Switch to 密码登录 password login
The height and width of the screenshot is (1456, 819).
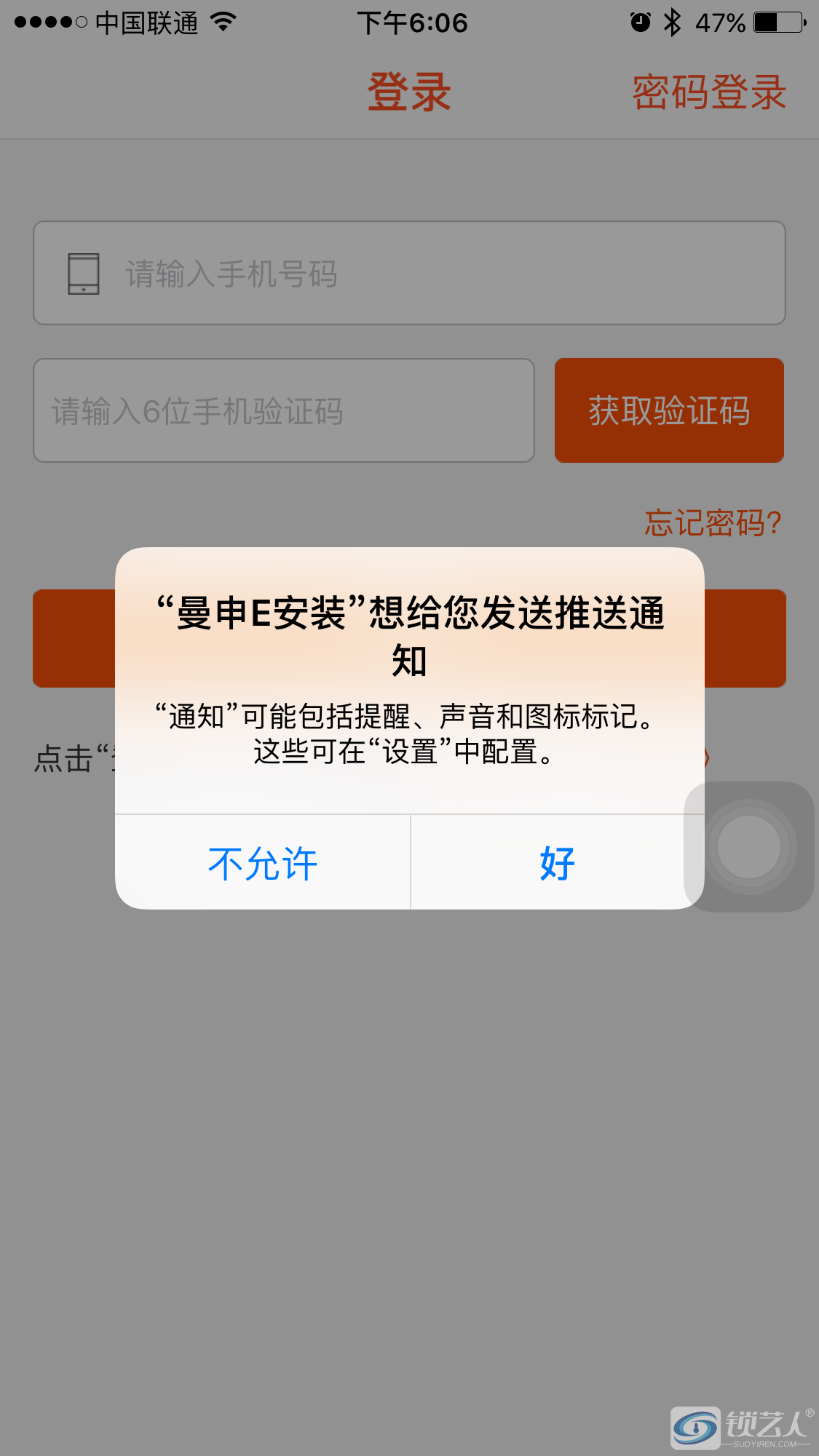click(x=708, y=93)
